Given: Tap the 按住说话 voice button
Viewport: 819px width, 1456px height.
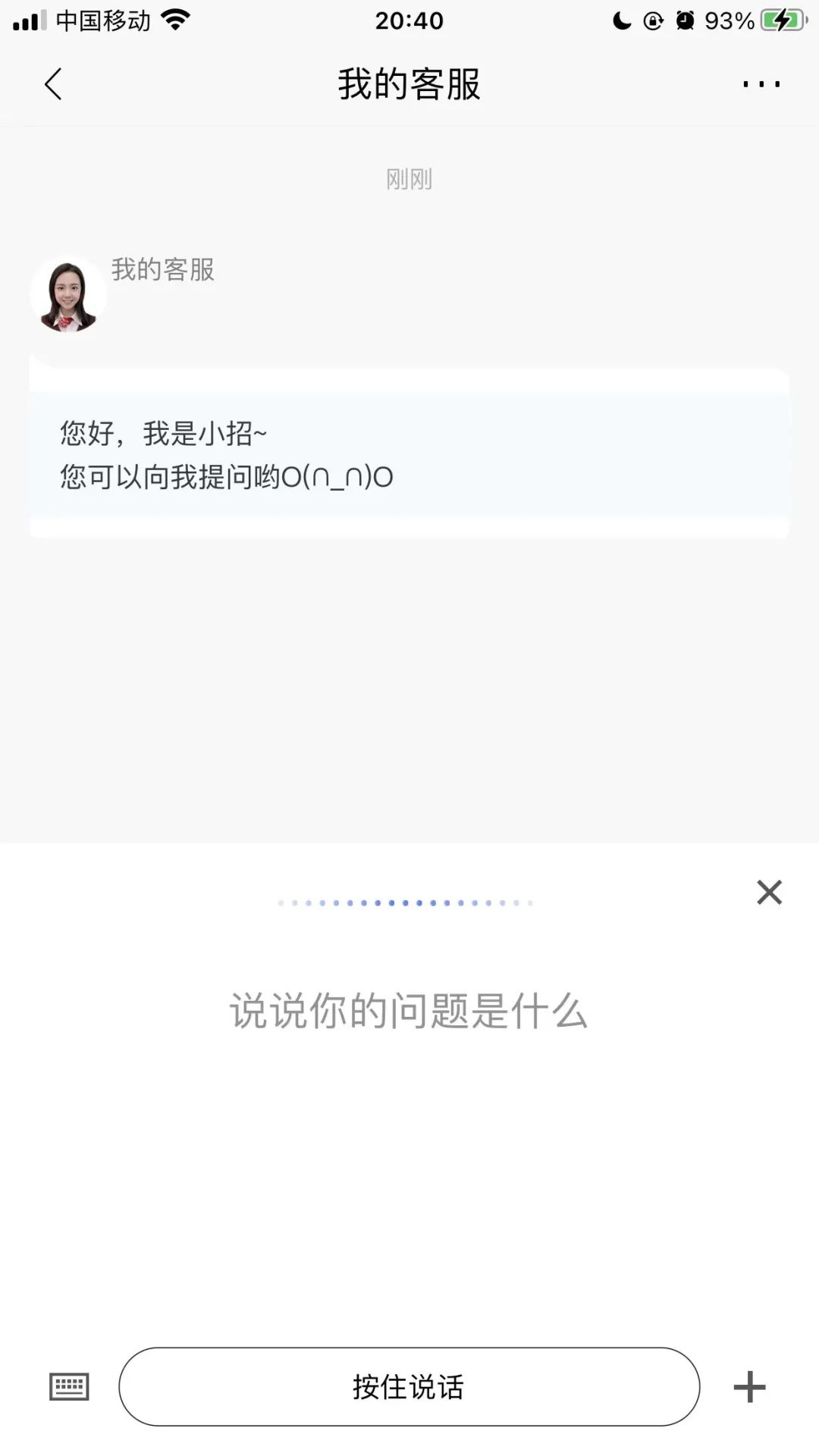Looking at the screenshot, I should click(409, 1386).
